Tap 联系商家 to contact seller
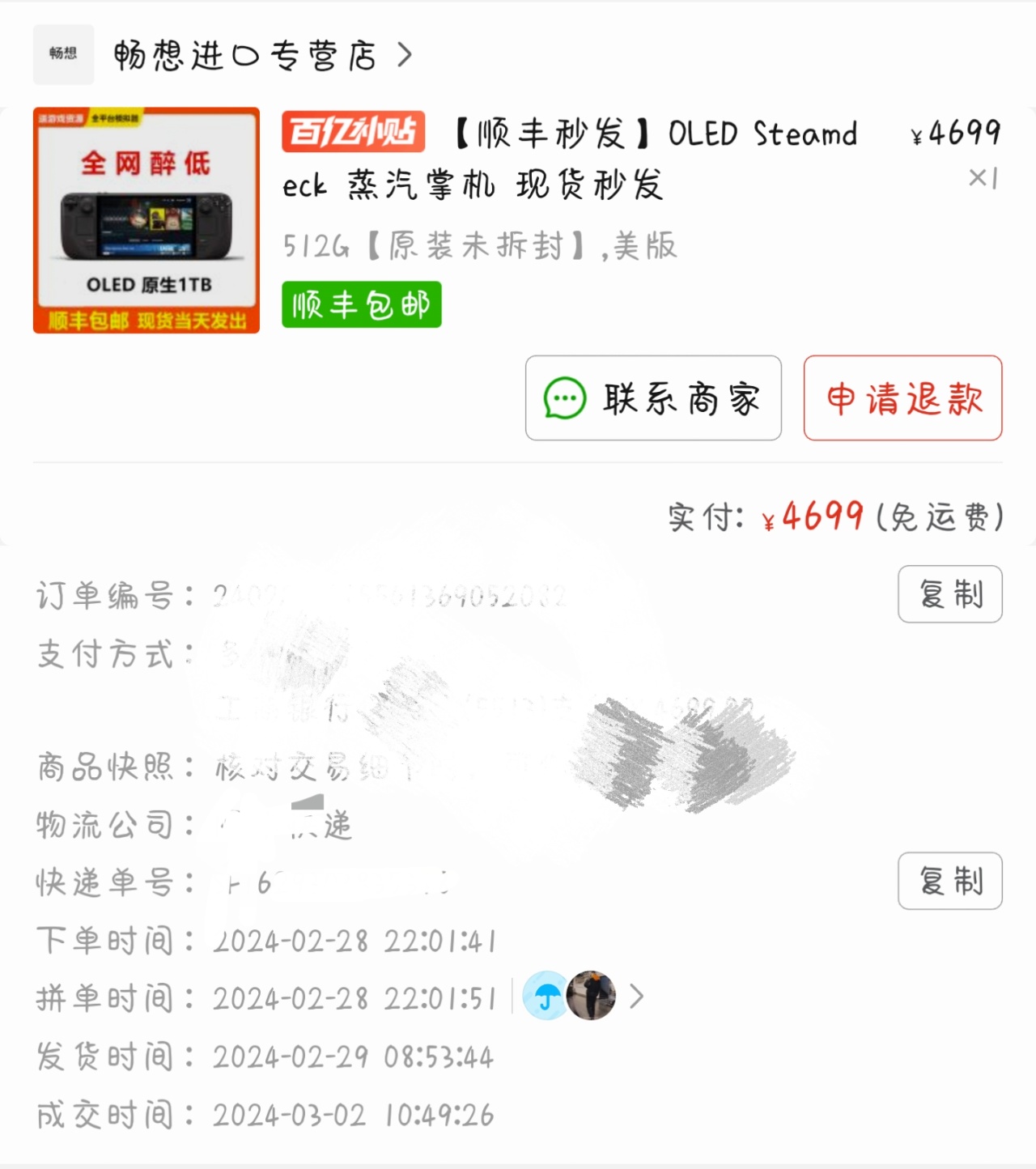Image resolution: width=1036 pixels, height=1169 pixels. point(653,398)
